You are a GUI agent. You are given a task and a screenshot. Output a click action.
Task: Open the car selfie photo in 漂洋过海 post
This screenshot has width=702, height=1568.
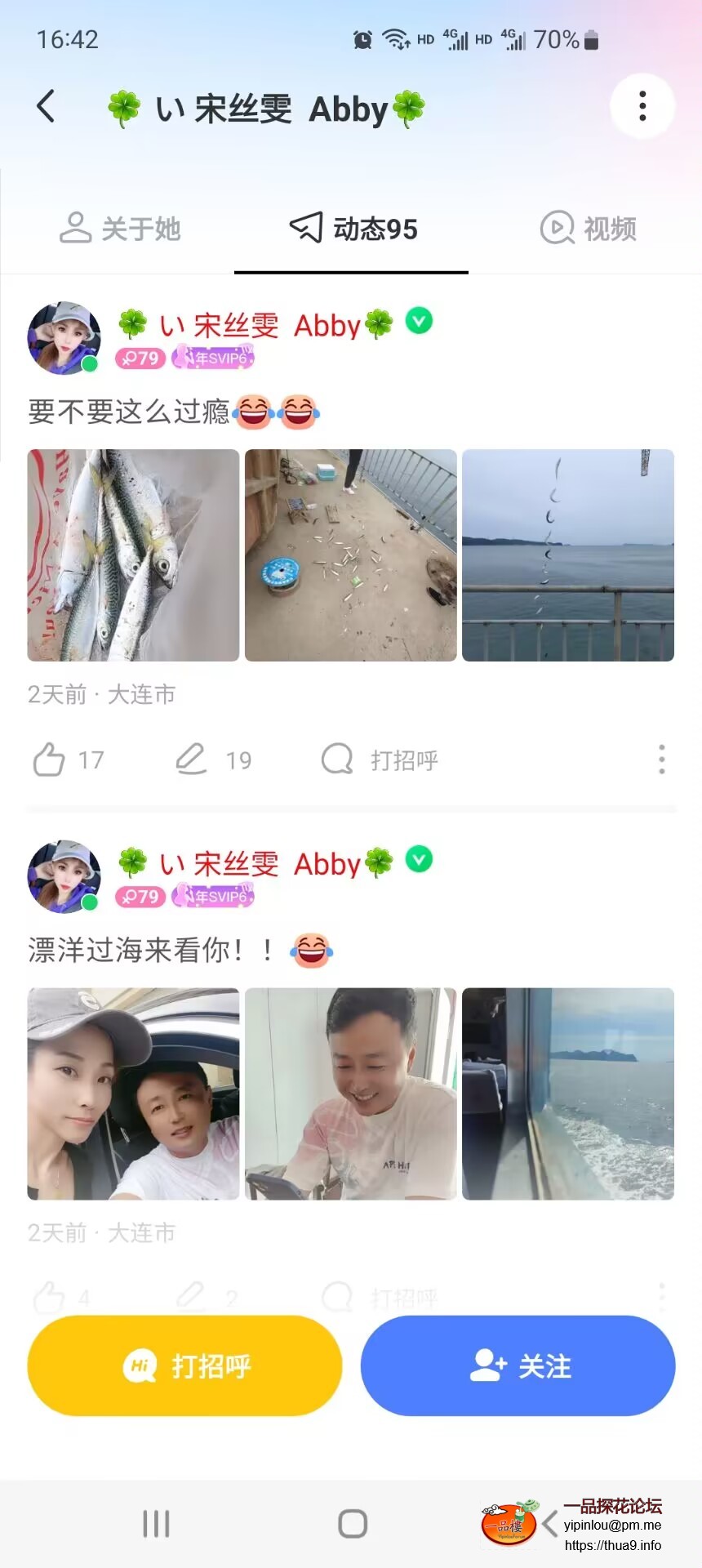133,1094
